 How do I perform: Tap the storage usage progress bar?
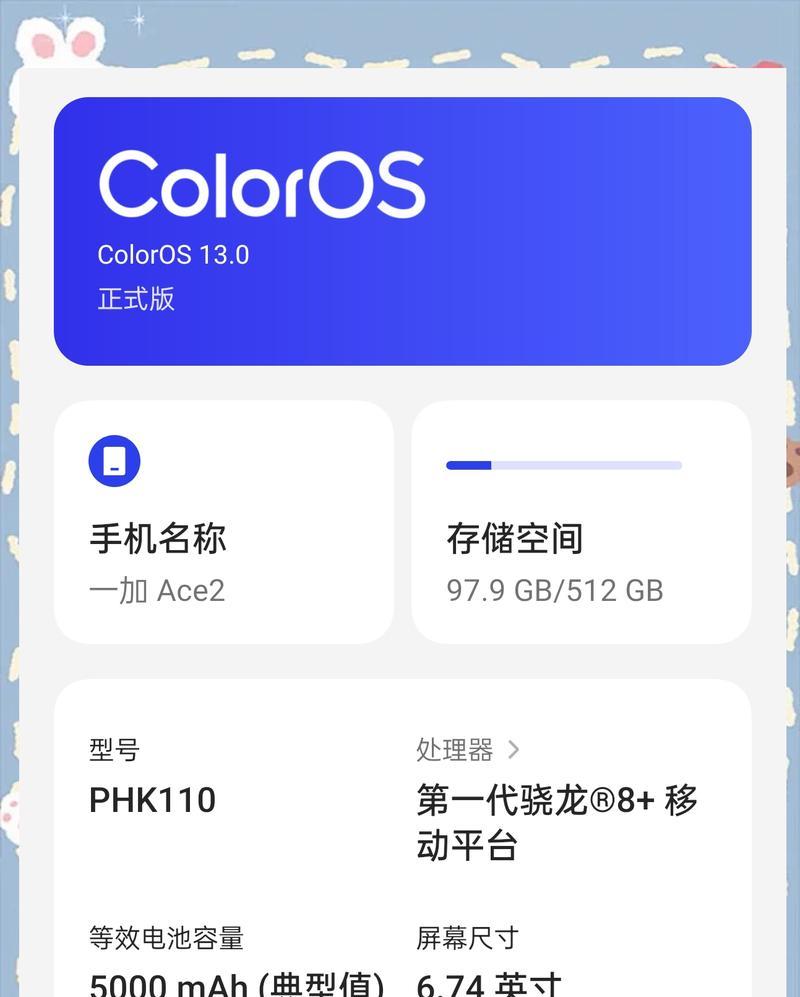563,465
